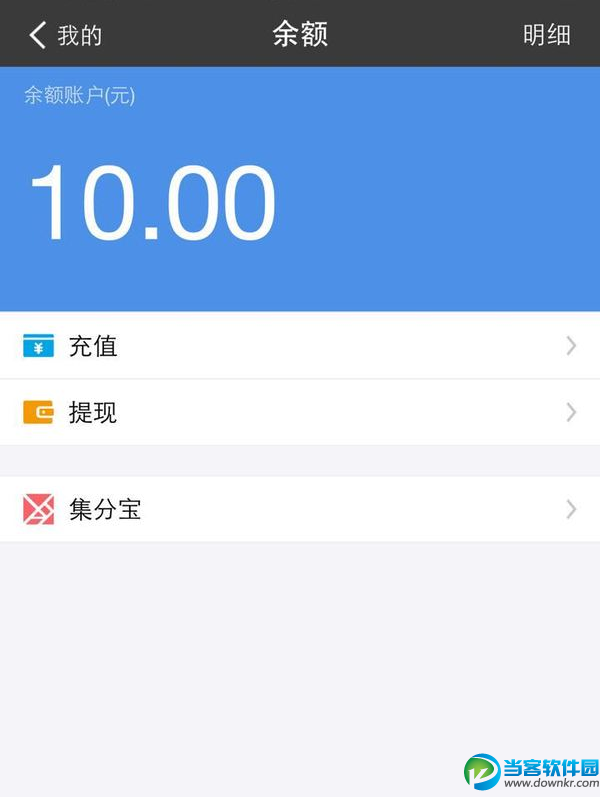Open the 充值 top-up row
This screenshot has height=797, width=600.
[300, 346]
